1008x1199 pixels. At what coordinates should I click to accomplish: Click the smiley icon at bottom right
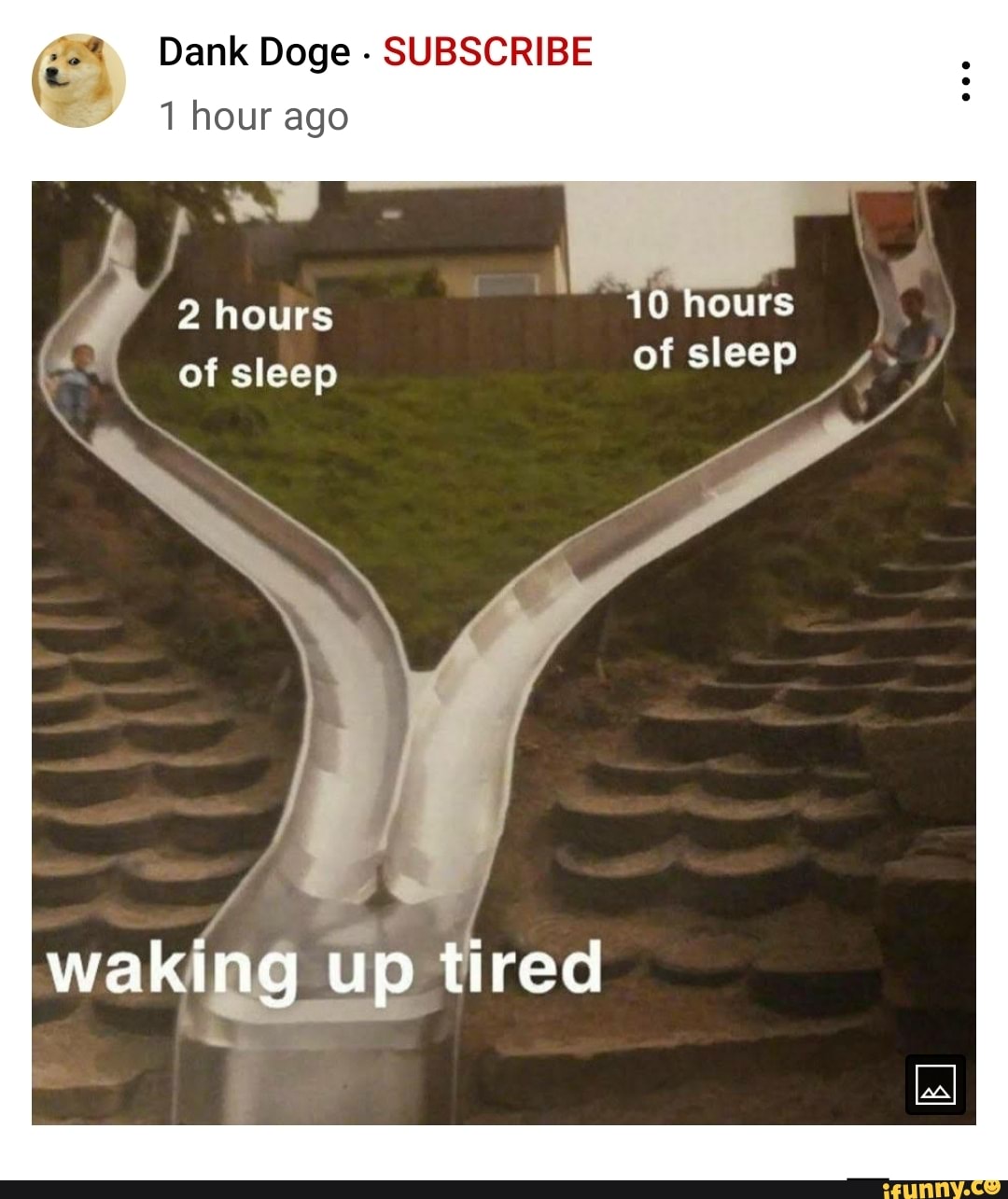990,1189
